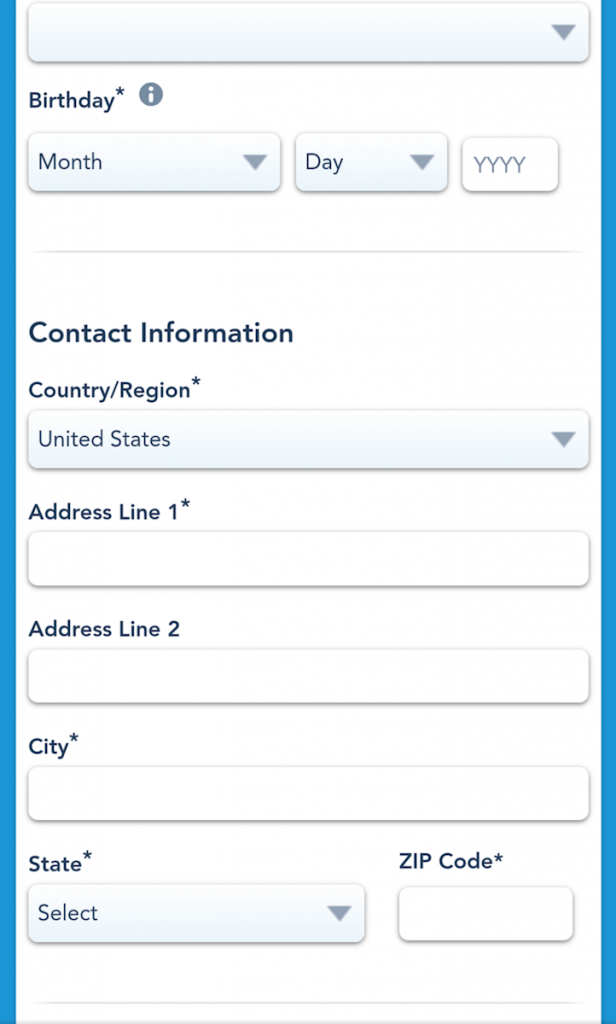Tap the Address Line 2 field
Screen dimensions: 616x1024
tap(308, 676)
